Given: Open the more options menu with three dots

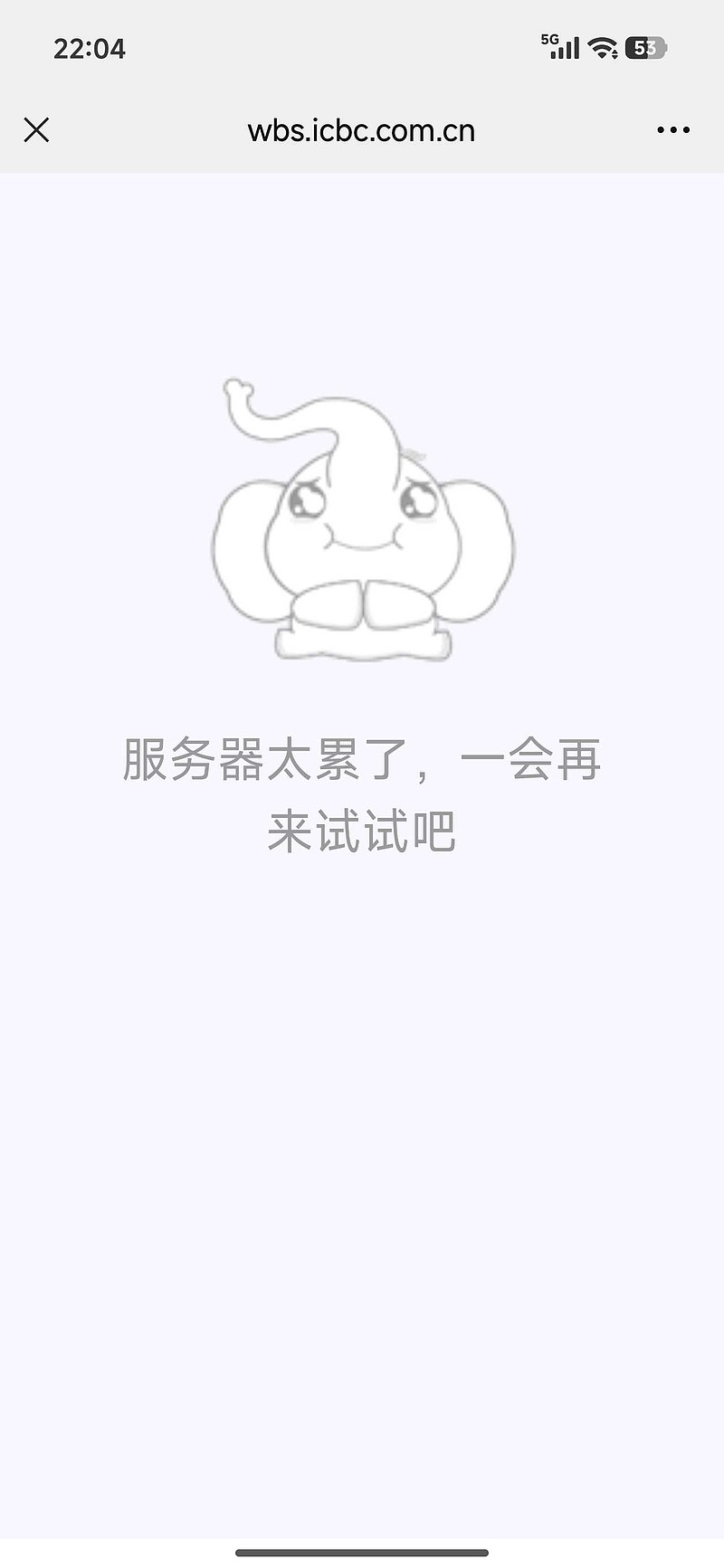Looking at the screenshot, I should pos(672,130).
